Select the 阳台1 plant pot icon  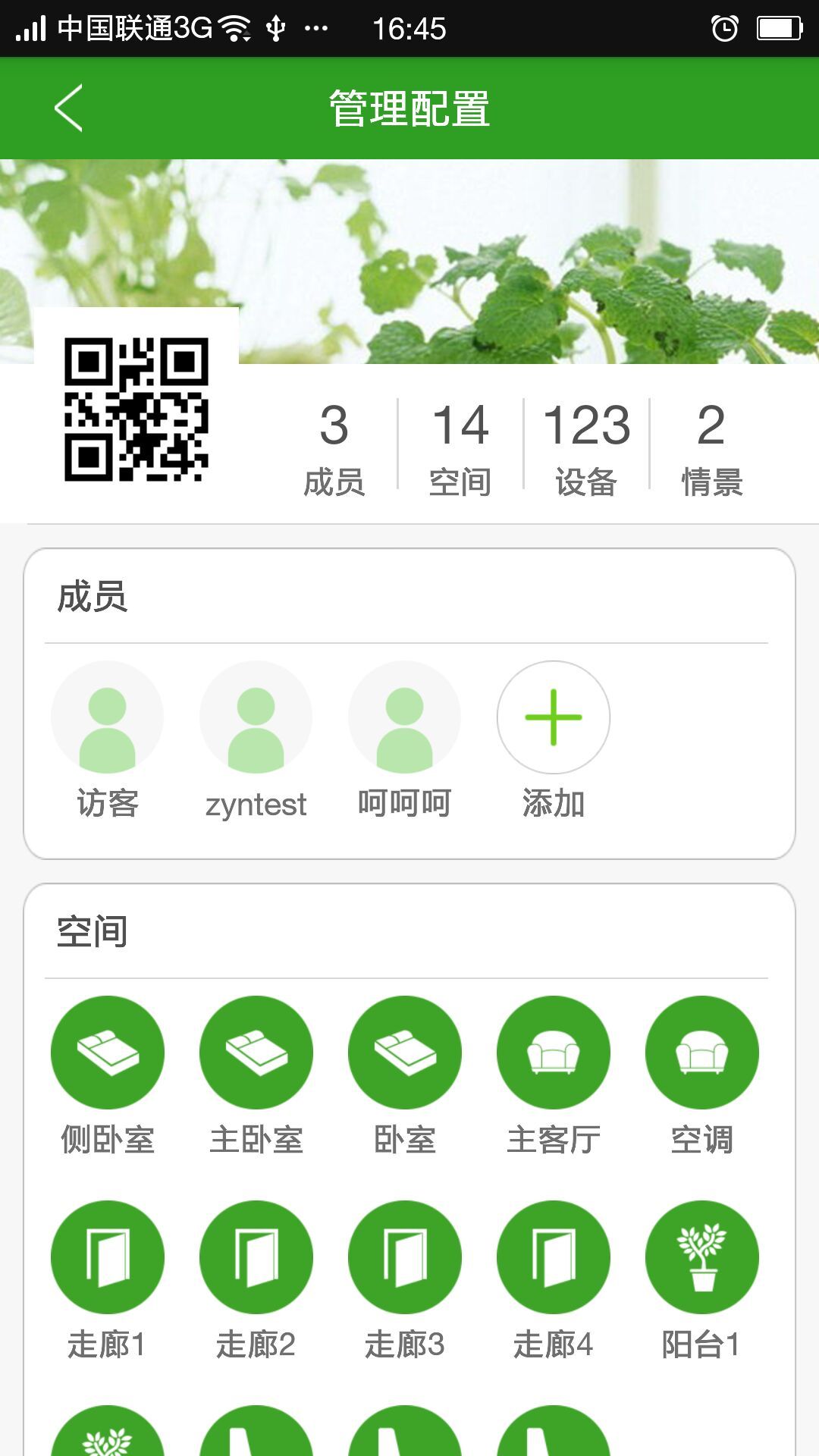click(701, 1257)
